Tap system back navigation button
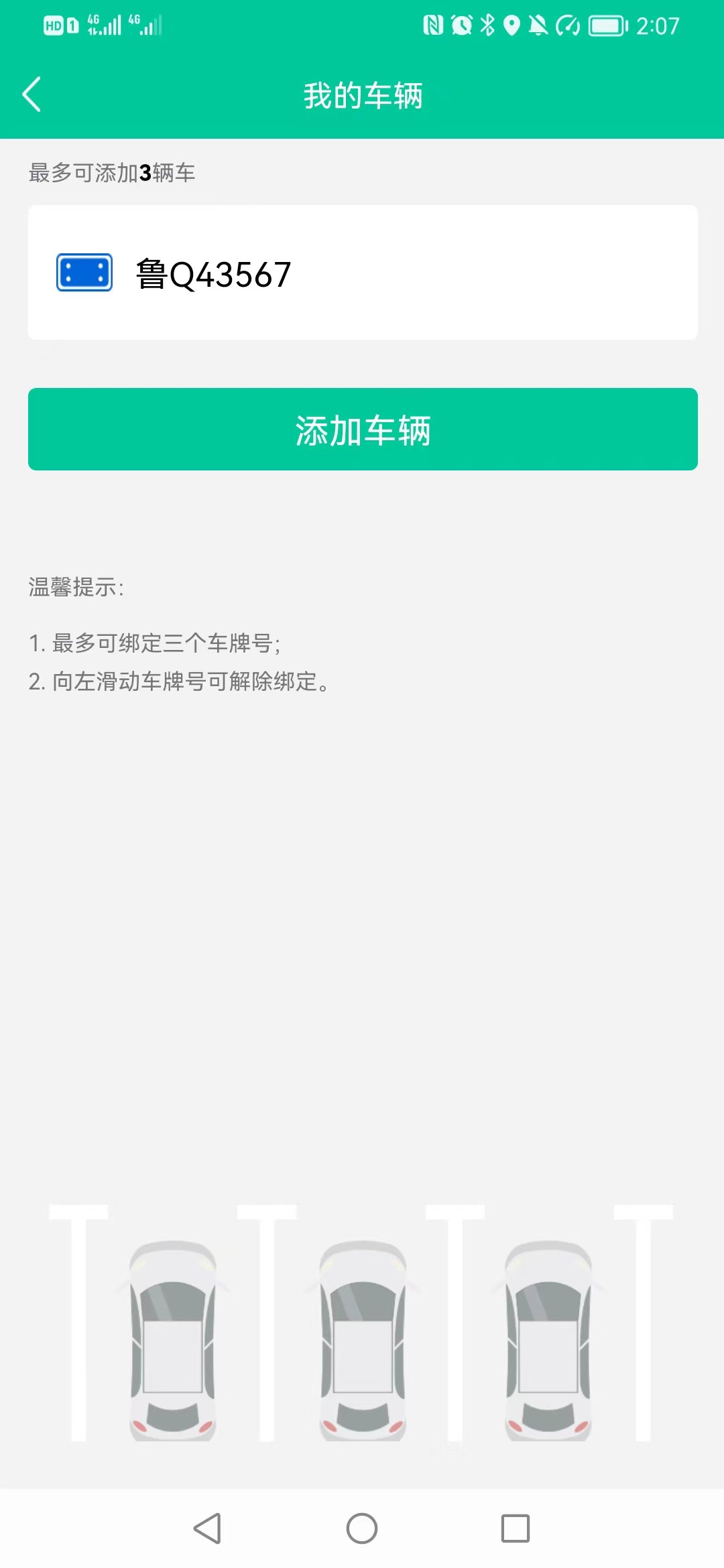This screenshot has width=724, height=1568. coord(207,1528)
